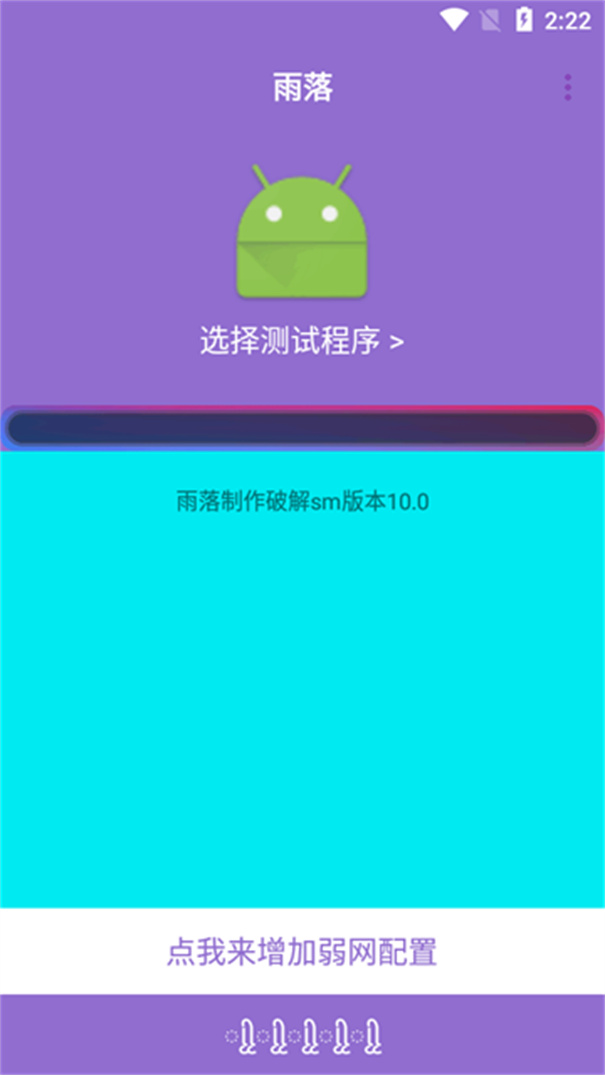Tap the dark rounded bar below the header
The image size is (605, 1075).
coord(302,428)
